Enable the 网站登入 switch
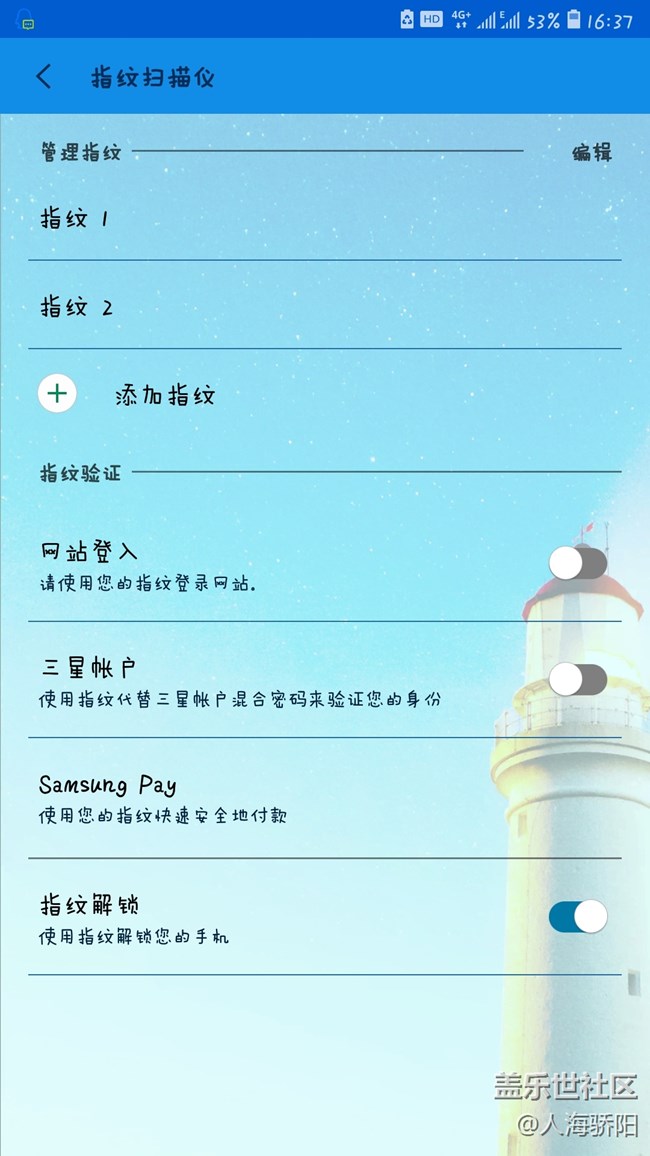 (578, 563)
